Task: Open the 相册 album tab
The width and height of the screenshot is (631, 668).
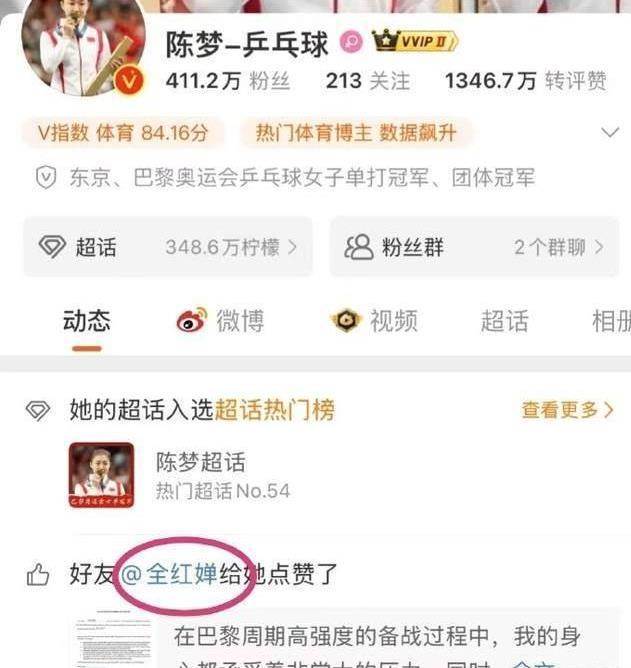Action: (x=610, y=321)
